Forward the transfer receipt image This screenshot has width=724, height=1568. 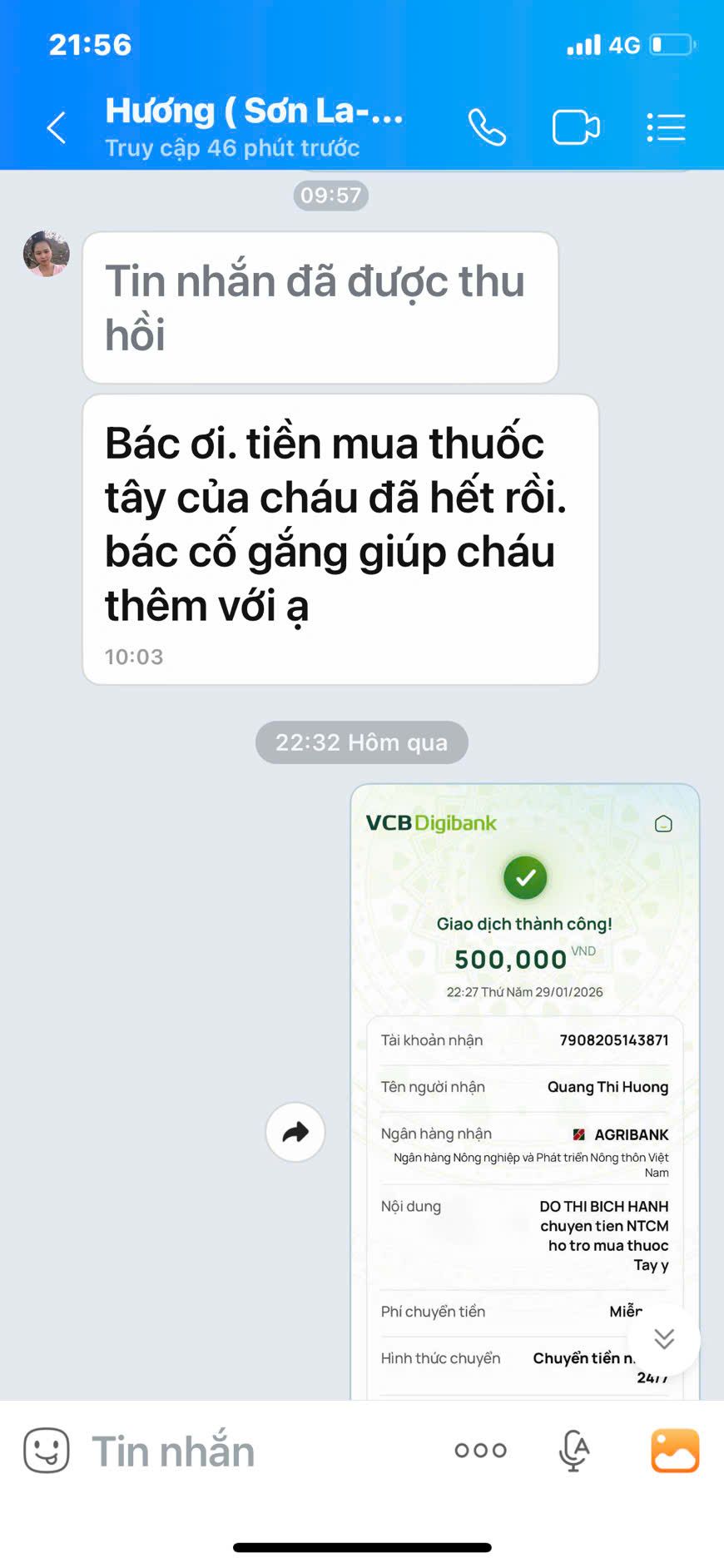tap(295, 1132)
